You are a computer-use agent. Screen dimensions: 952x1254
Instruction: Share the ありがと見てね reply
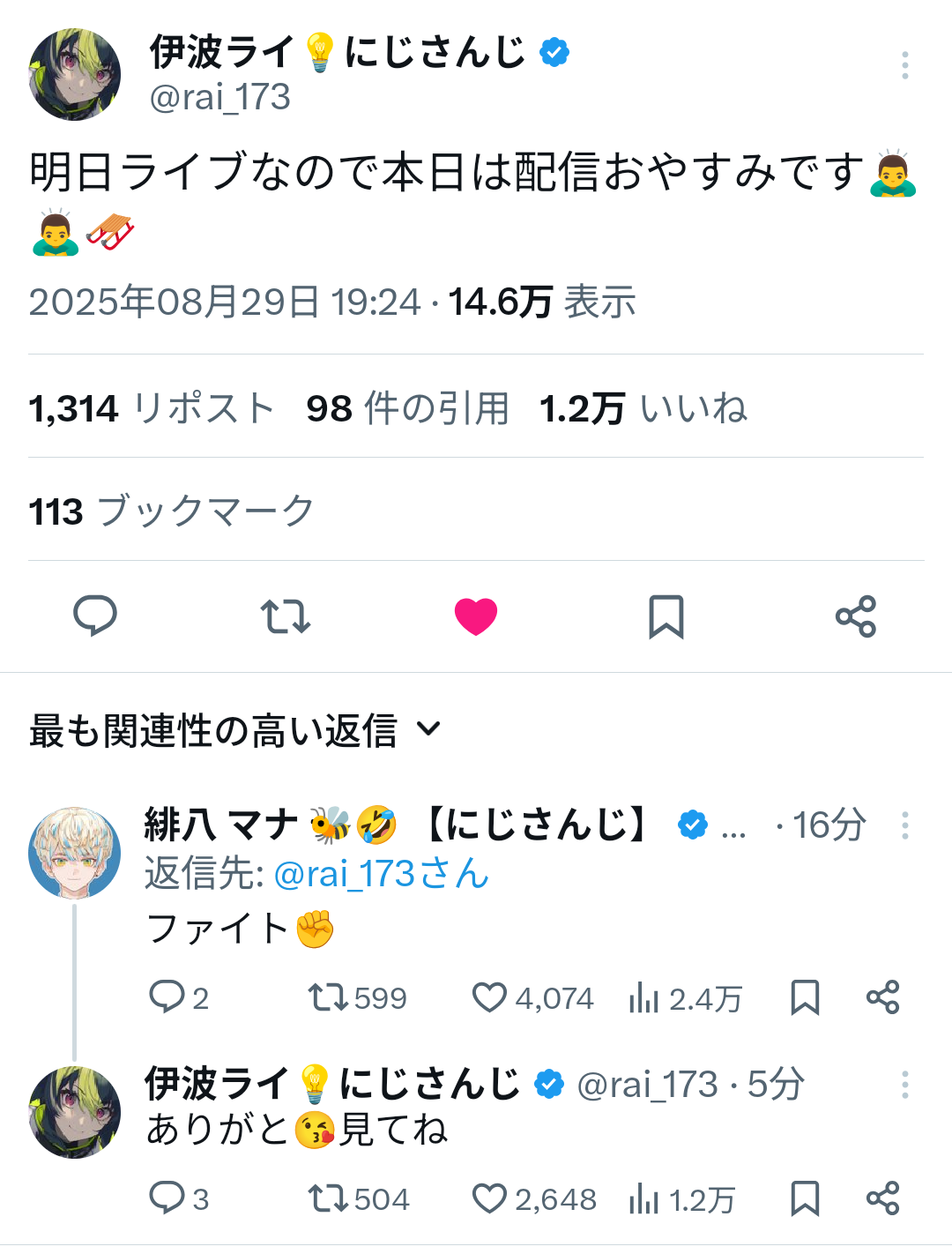pos(882,1198)
